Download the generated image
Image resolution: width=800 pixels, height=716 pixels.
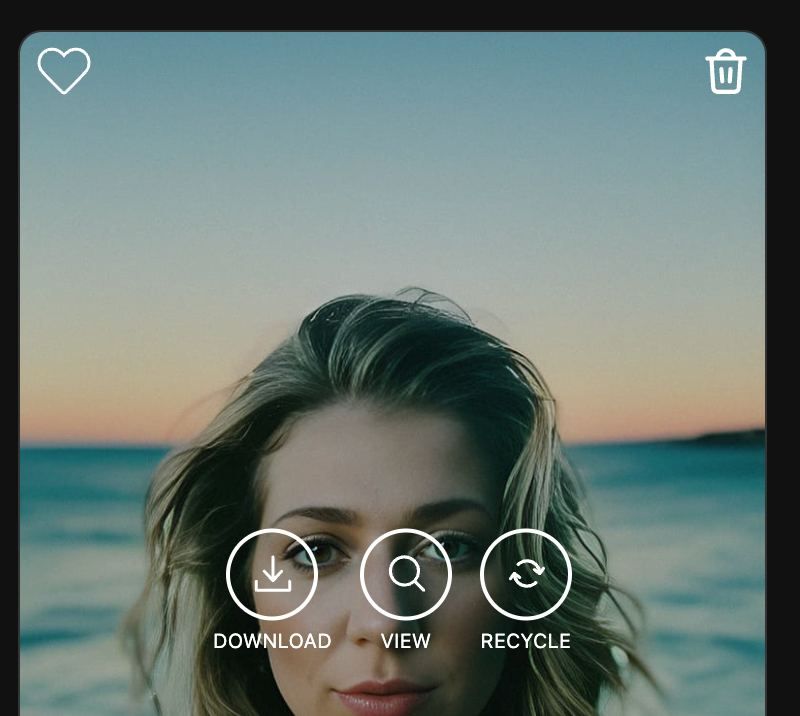272,574
